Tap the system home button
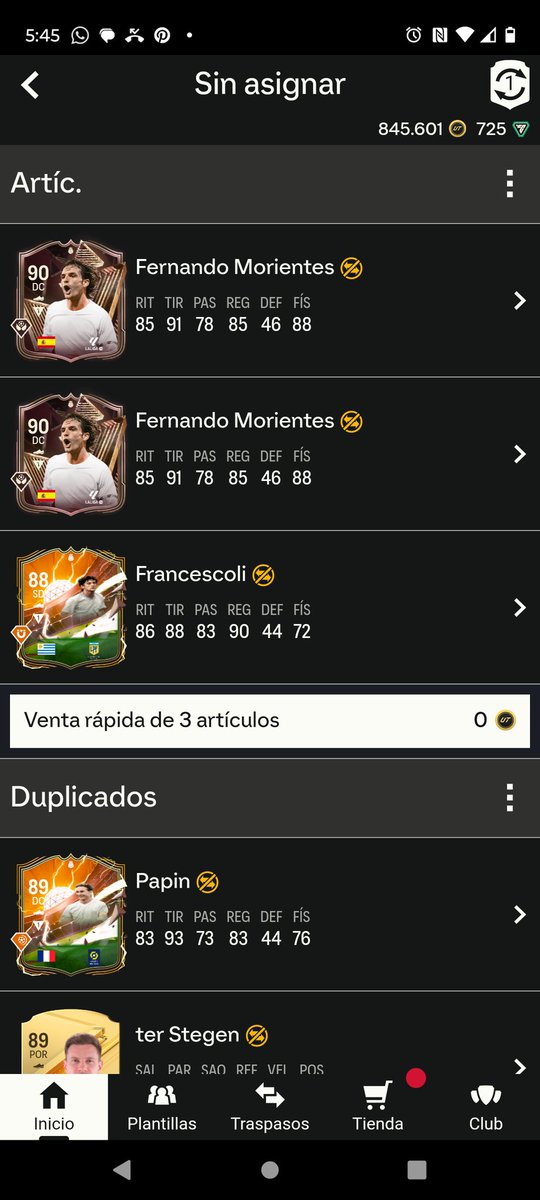The width and height of the screenshot is (540, 1200). (270, 1169)
